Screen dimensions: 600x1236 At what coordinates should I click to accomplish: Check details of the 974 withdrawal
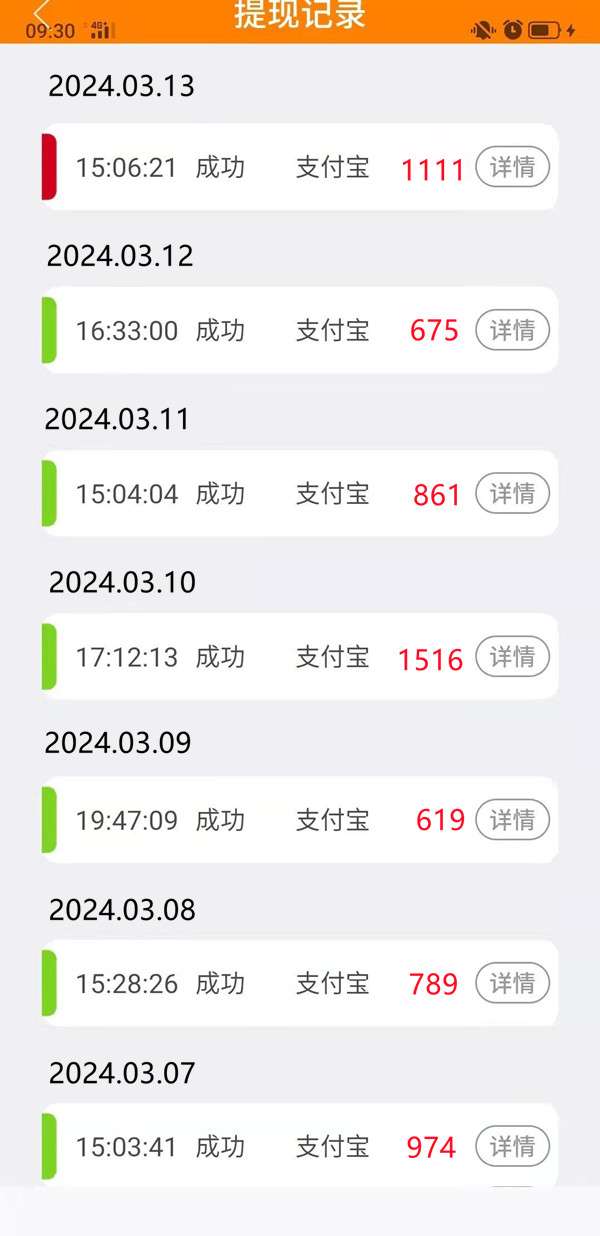tap(512, 1146)
